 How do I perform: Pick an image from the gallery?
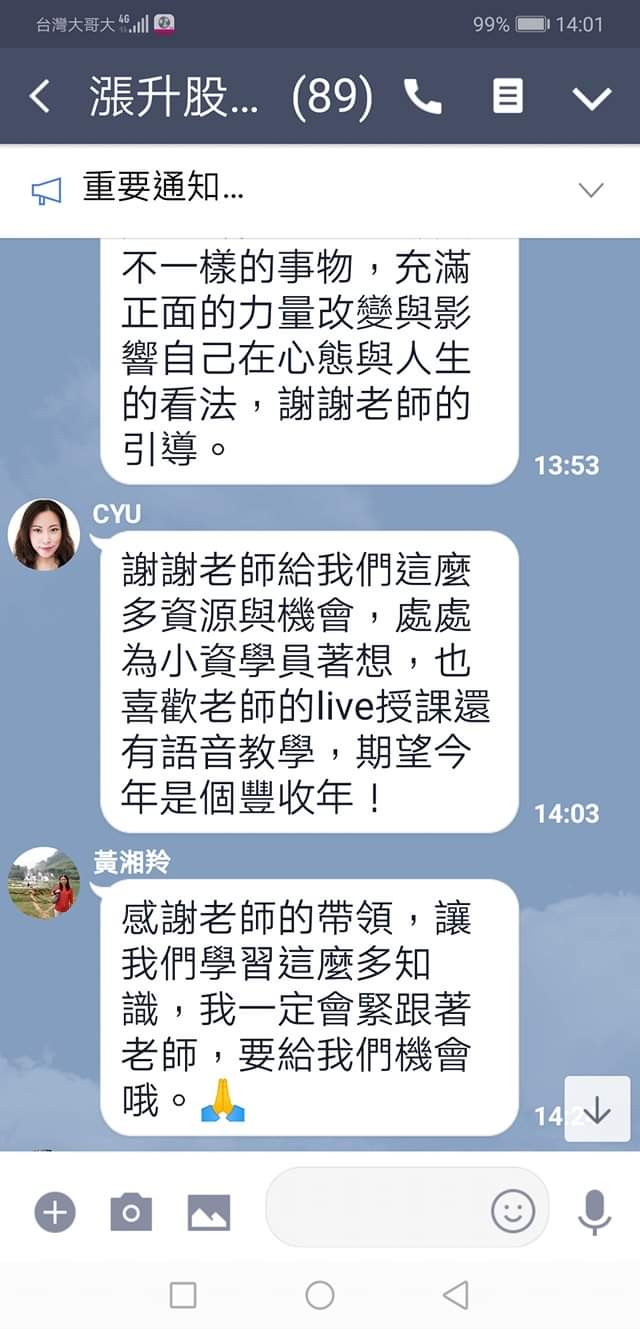click(x=209, y=1212)
